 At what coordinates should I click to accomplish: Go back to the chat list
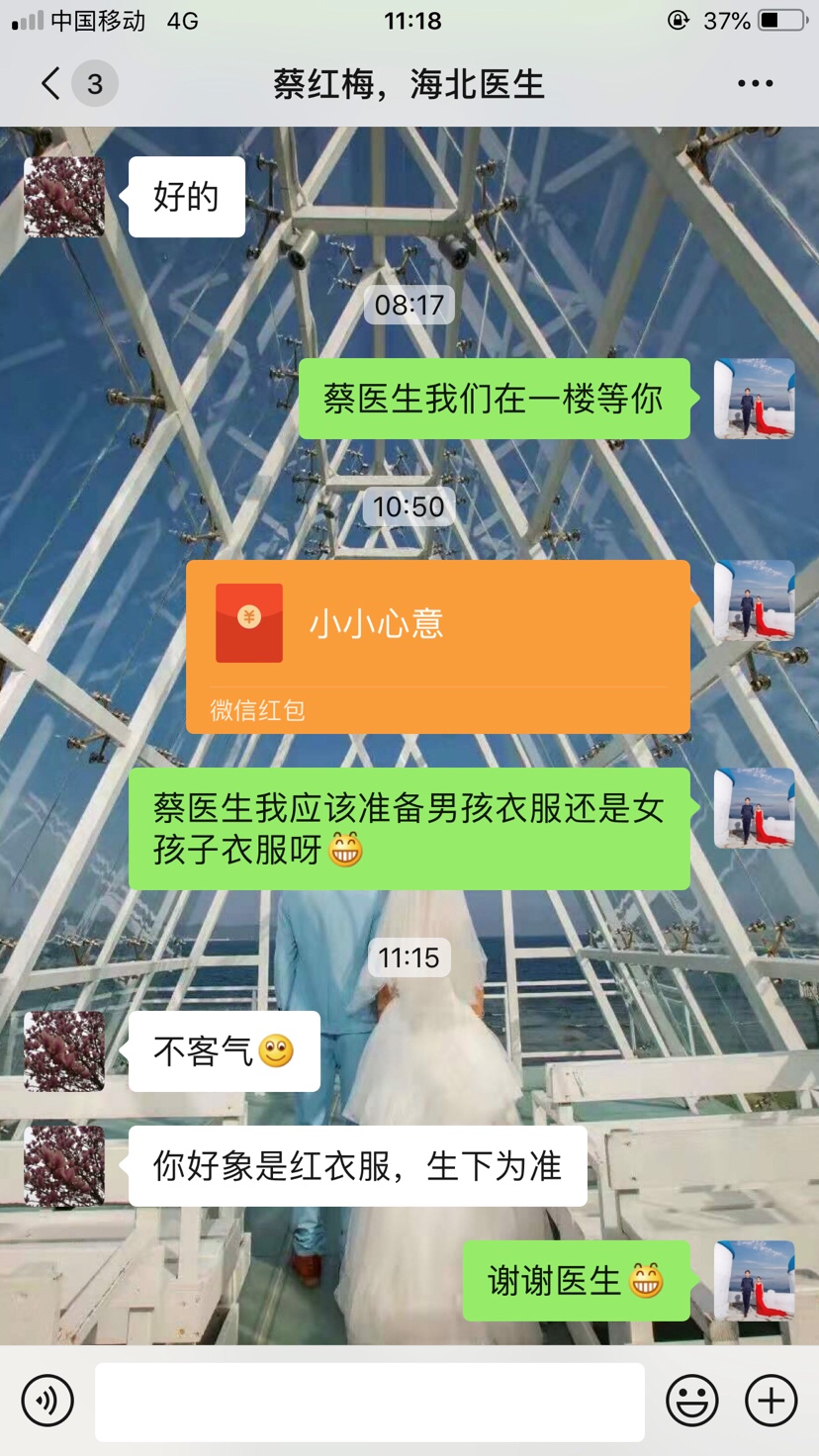[x=51, y=84]
